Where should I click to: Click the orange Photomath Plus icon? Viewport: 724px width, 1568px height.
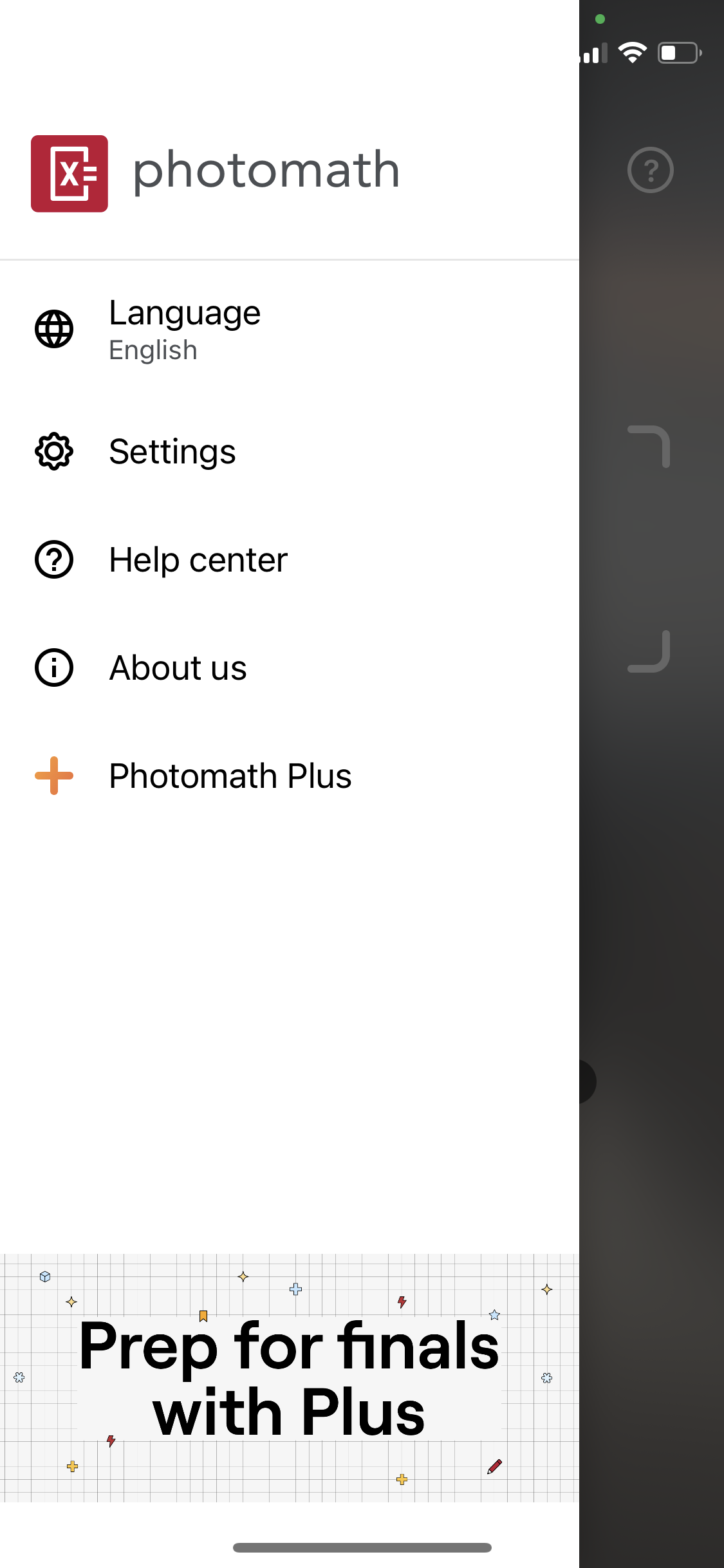tap(54, 776)
